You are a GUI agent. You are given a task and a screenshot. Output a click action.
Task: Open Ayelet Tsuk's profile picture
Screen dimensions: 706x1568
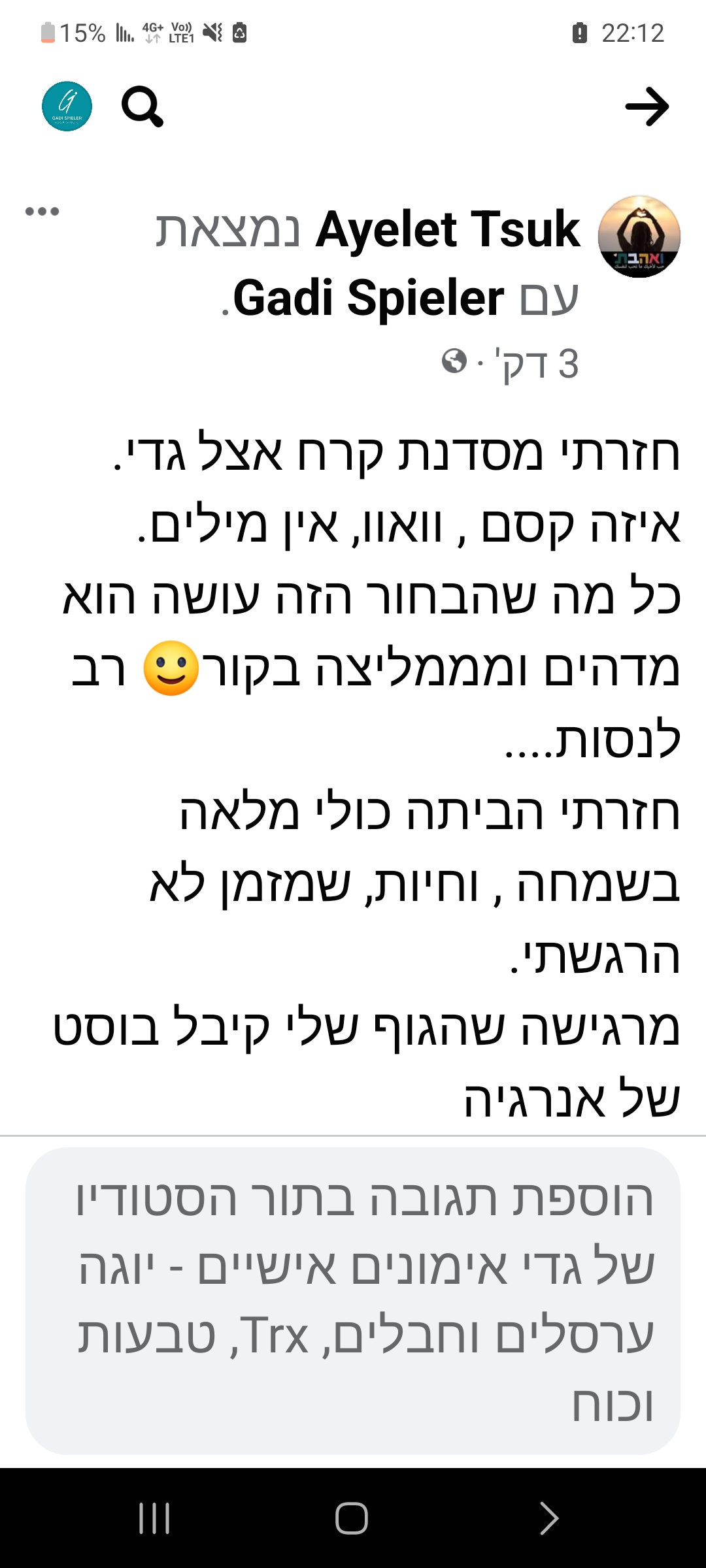(639, 237)
